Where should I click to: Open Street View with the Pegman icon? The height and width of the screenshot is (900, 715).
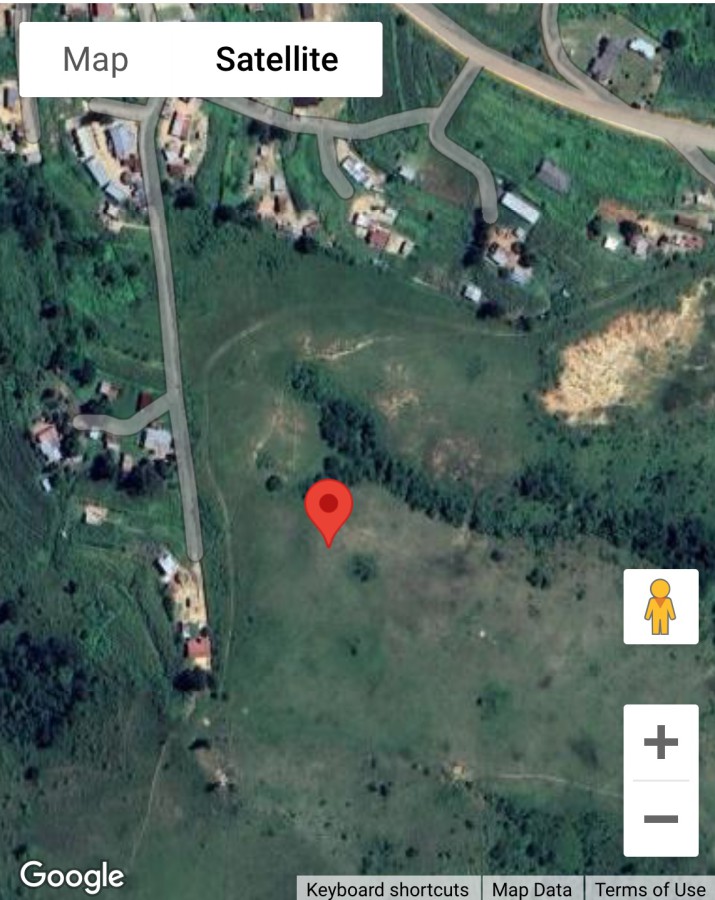click(x=660, y=607)
